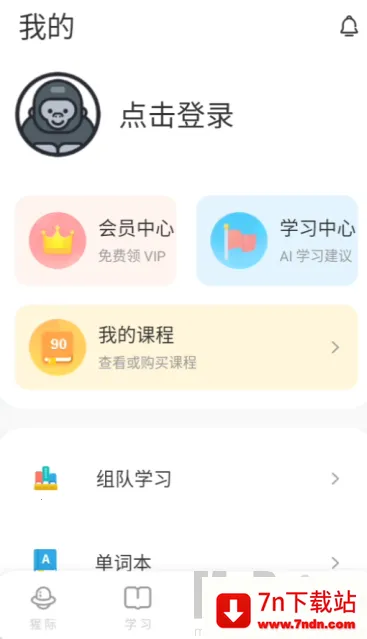Open the 单词本 row

183,562
